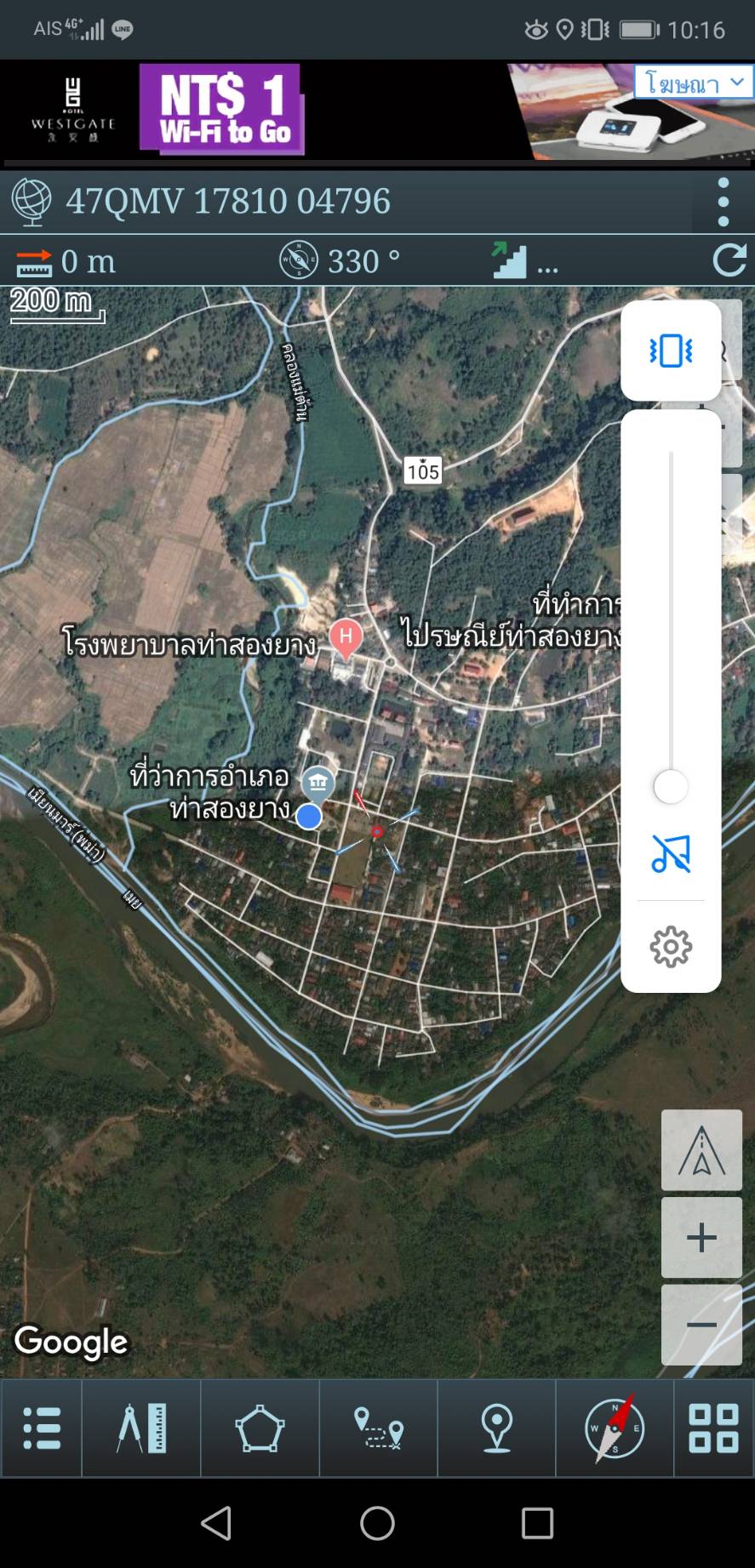755x1568 pixels.
Task: Select the compass and ruler measure tool
Action: click(141, 1428)
